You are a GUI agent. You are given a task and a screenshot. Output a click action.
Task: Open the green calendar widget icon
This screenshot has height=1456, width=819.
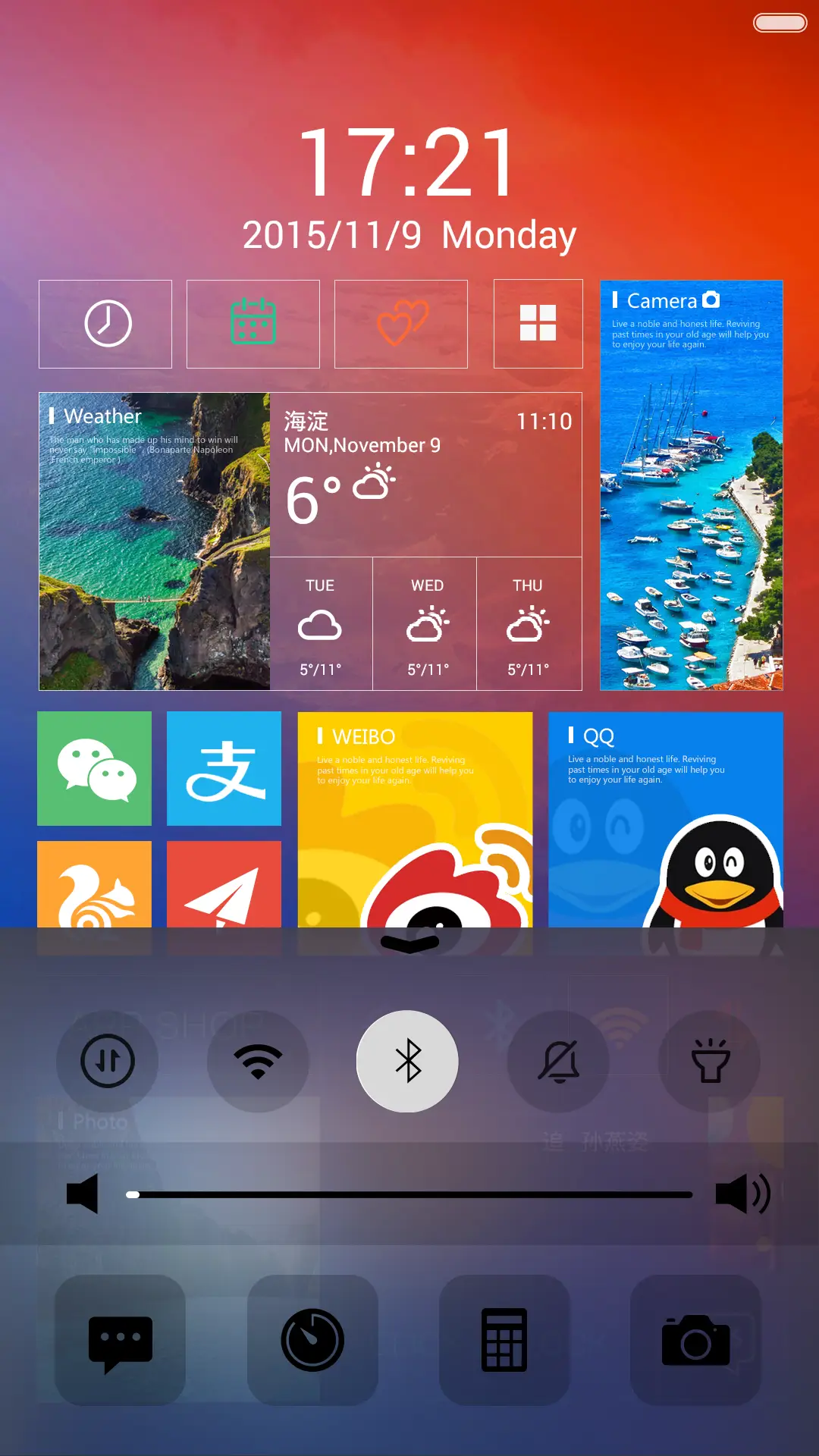pyautogui.click(x=253, y=323)
